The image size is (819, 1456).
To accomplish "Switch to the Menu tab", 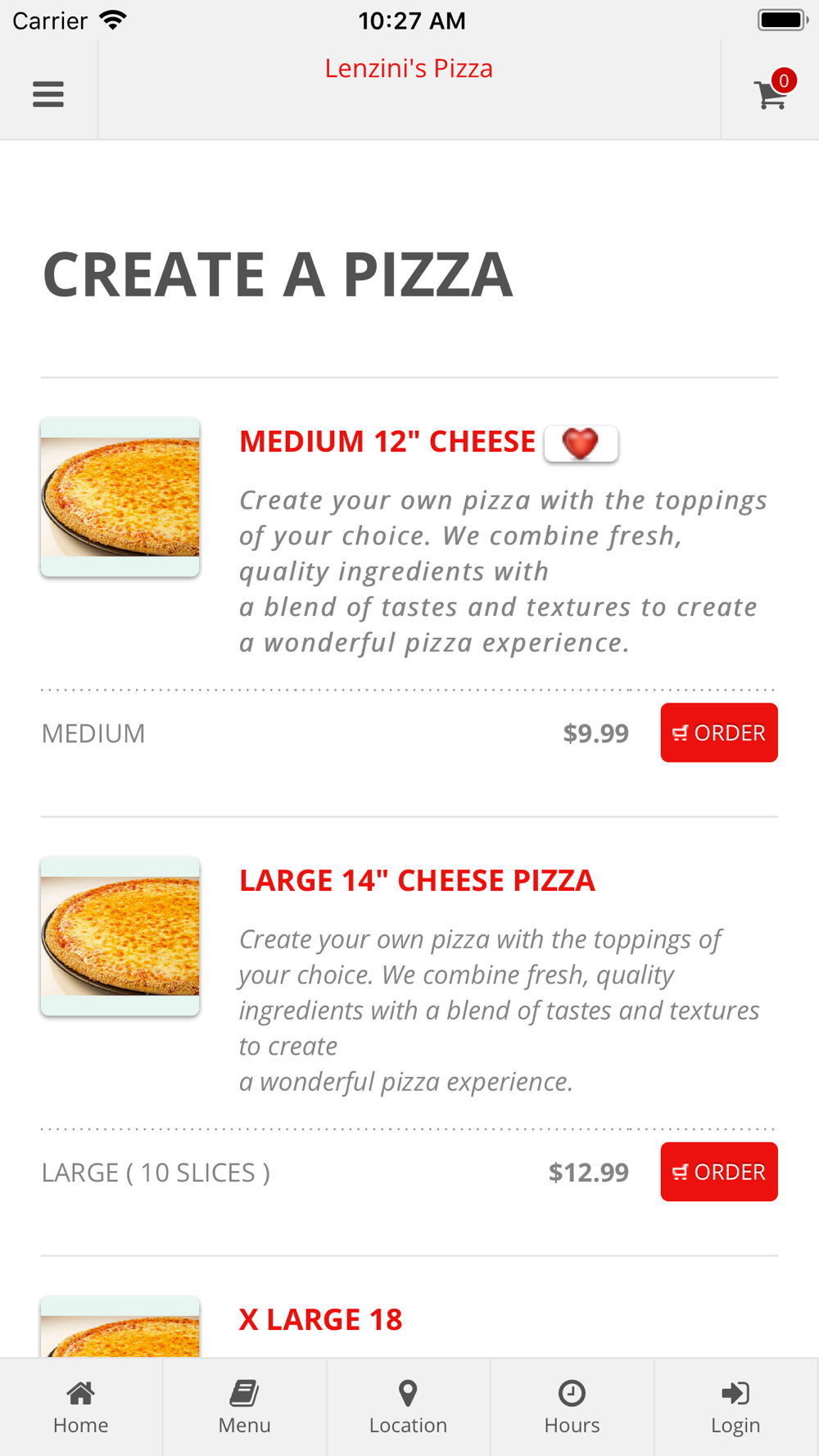I will point(245,1407).
